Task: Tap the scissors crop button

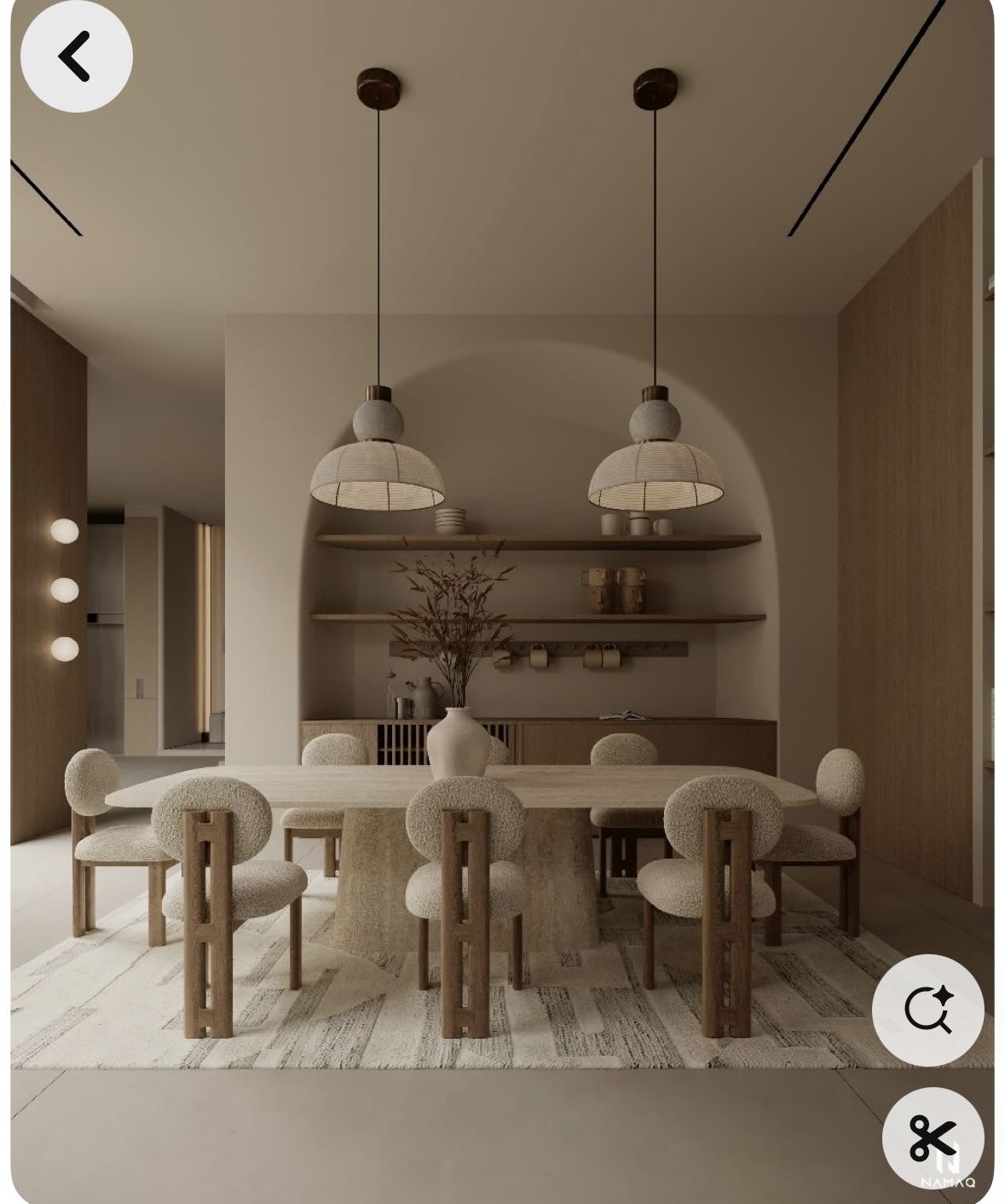Action: click(933, 1137)
